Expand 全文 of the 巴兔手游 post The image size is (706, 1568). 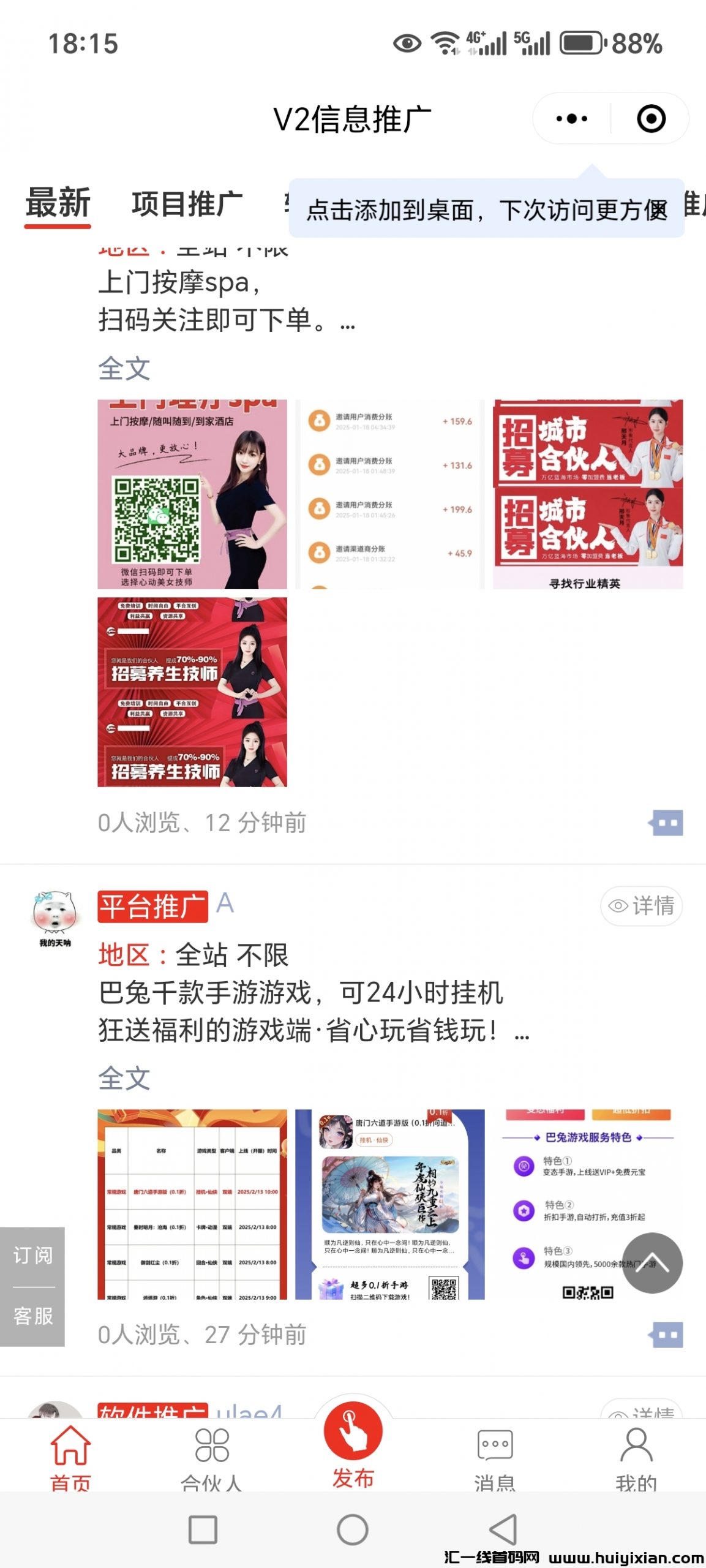coord(124,1079)
